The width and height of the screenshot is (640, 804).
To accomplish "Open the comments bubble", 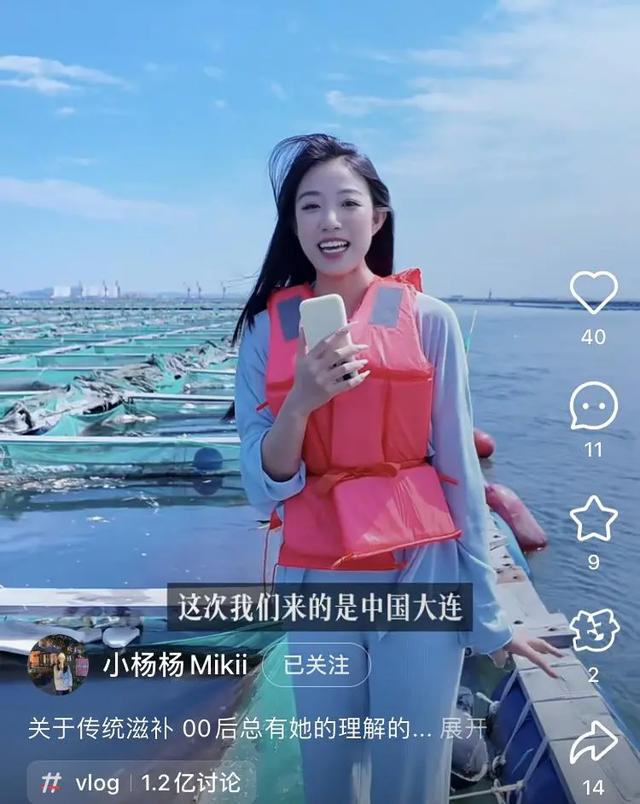I will point(594,406).
